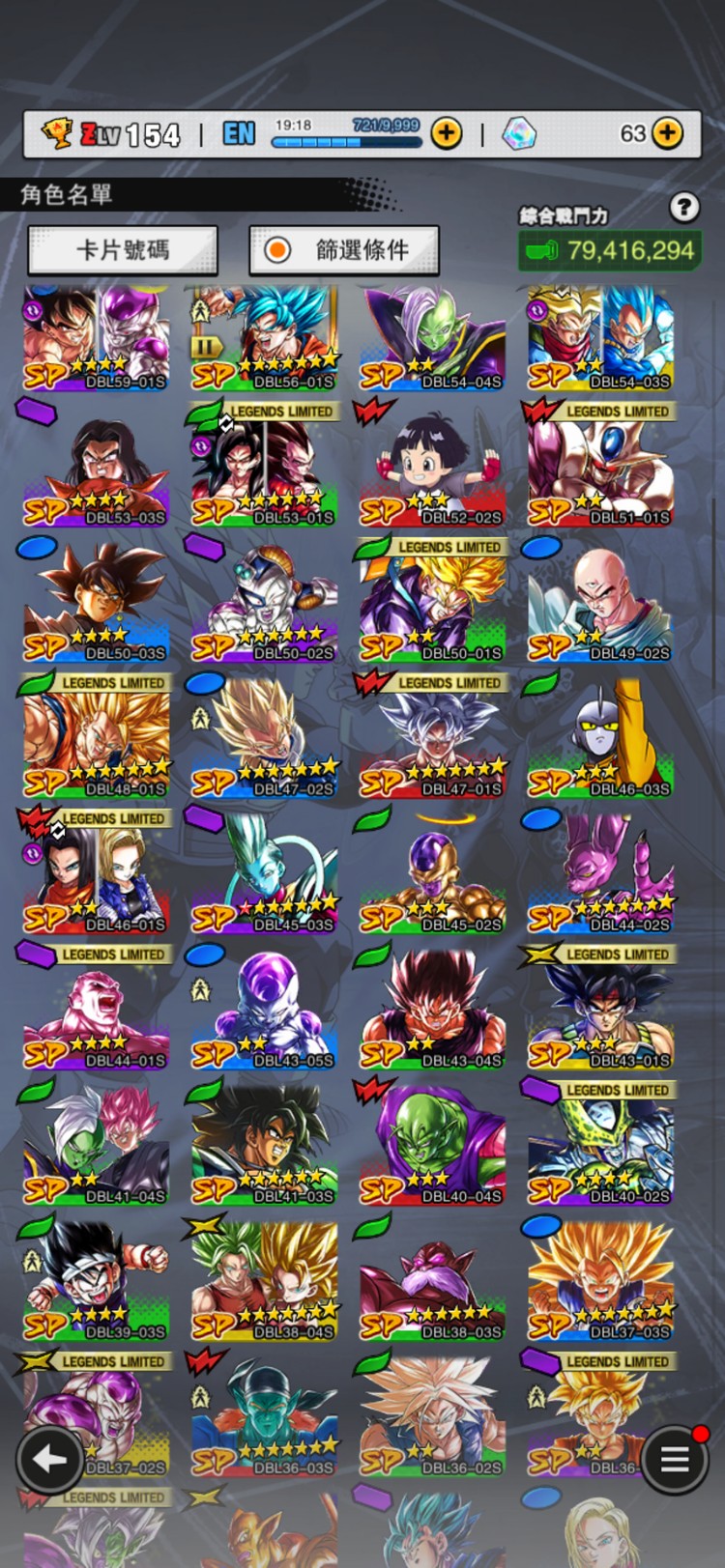Select character card DBL56-01S
Viewport: 725px width, 1568px height.
265,338
